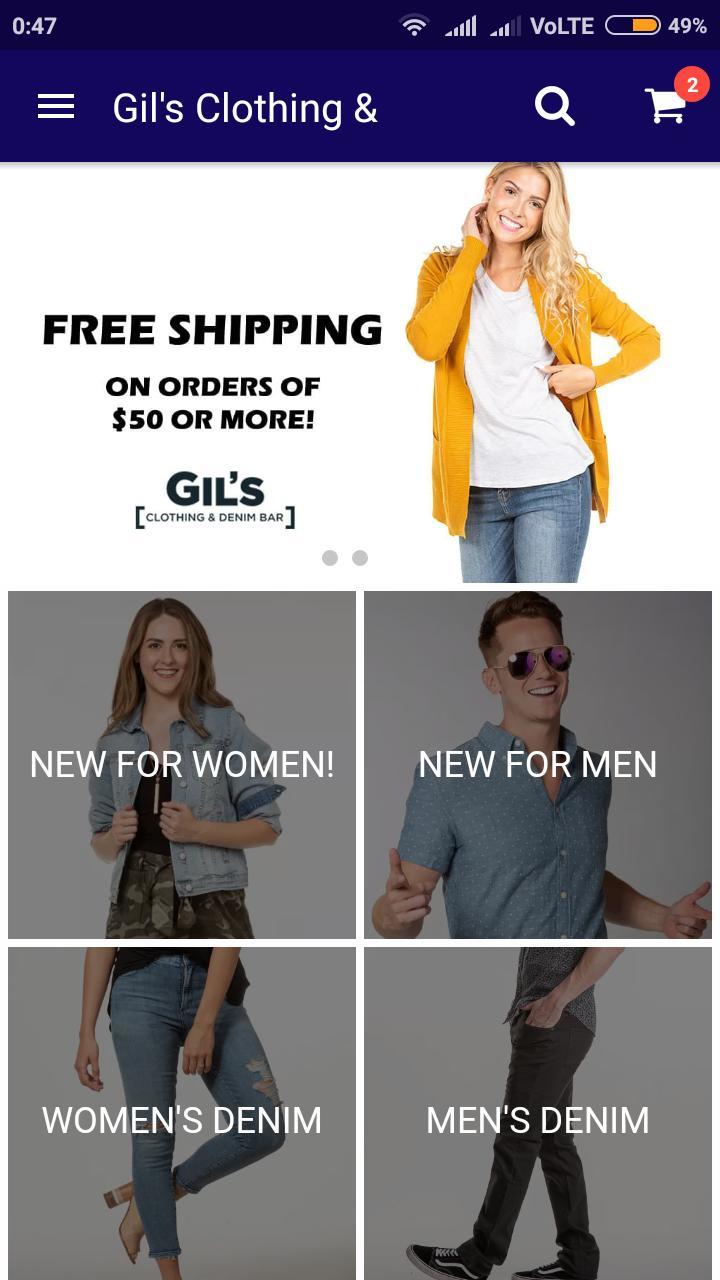
Task: Select the first banner page dot
Action: [x=330, y=558]
